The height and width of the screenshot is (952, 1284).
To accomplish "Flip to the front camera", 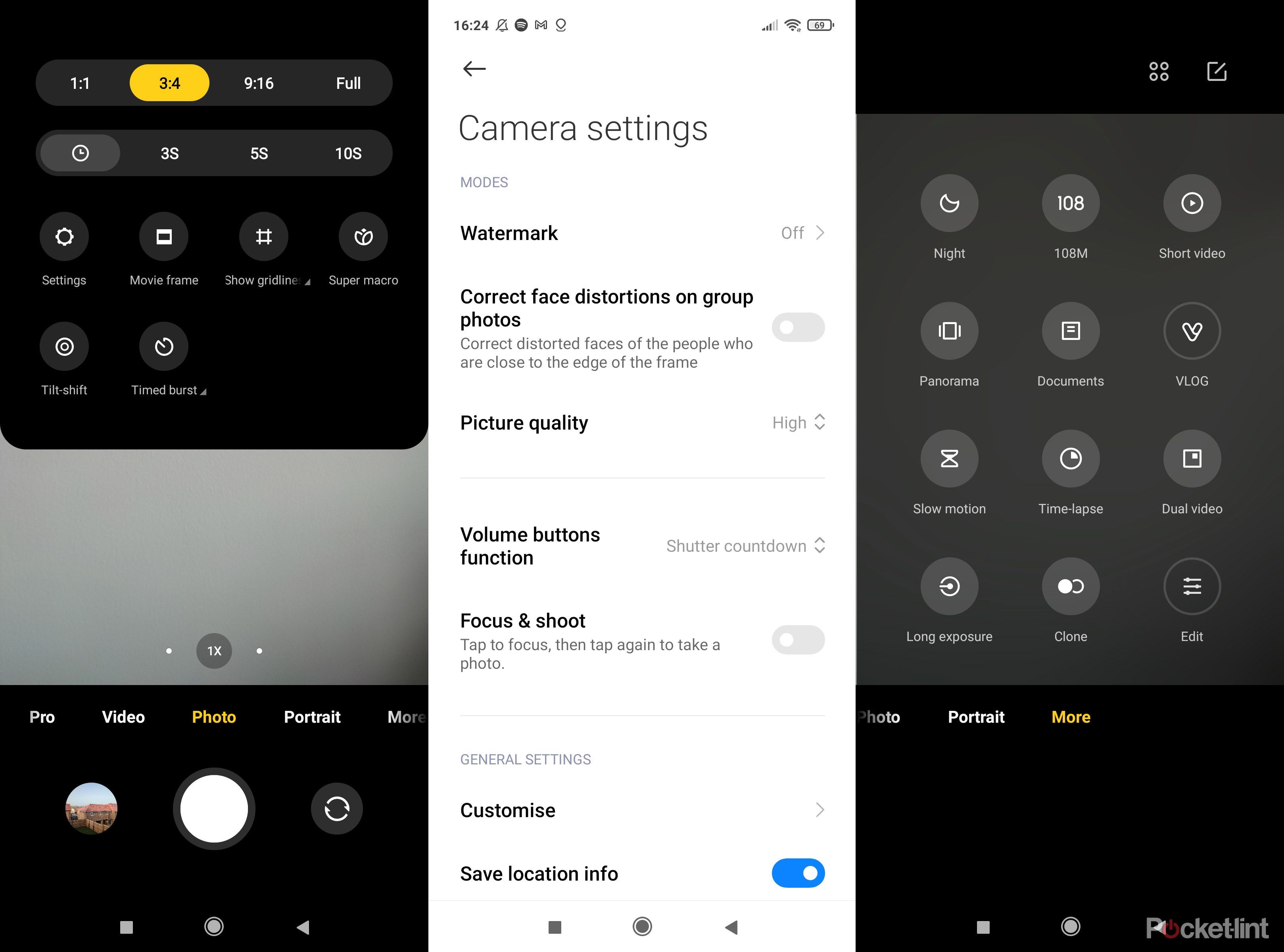I will coord(336,808).
